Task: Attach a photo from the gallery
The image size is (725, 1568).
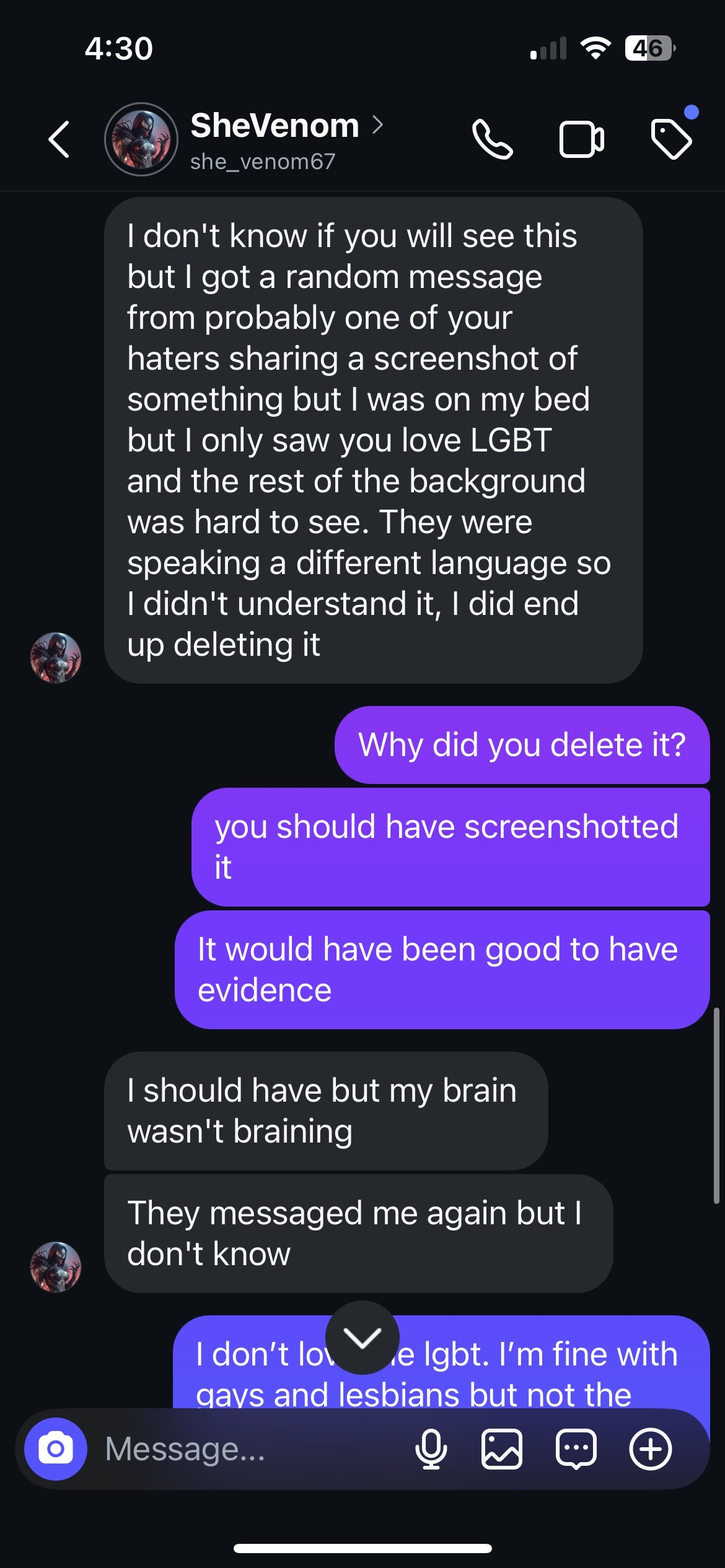Action: [502, 1449]
